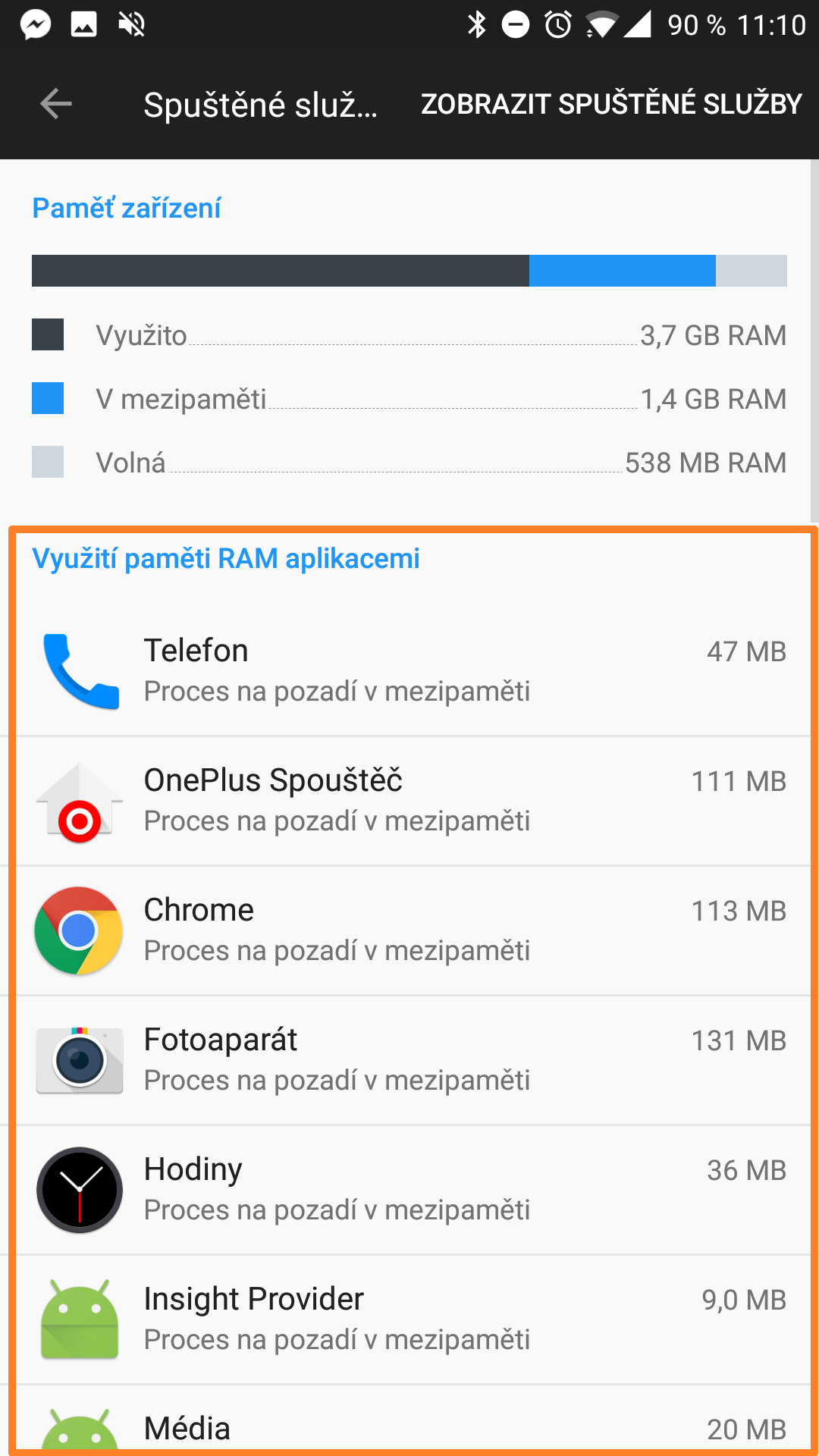The image size is (819, 1456).
Task: View the Hodiny process
Action: click(x=409, y=1190)
